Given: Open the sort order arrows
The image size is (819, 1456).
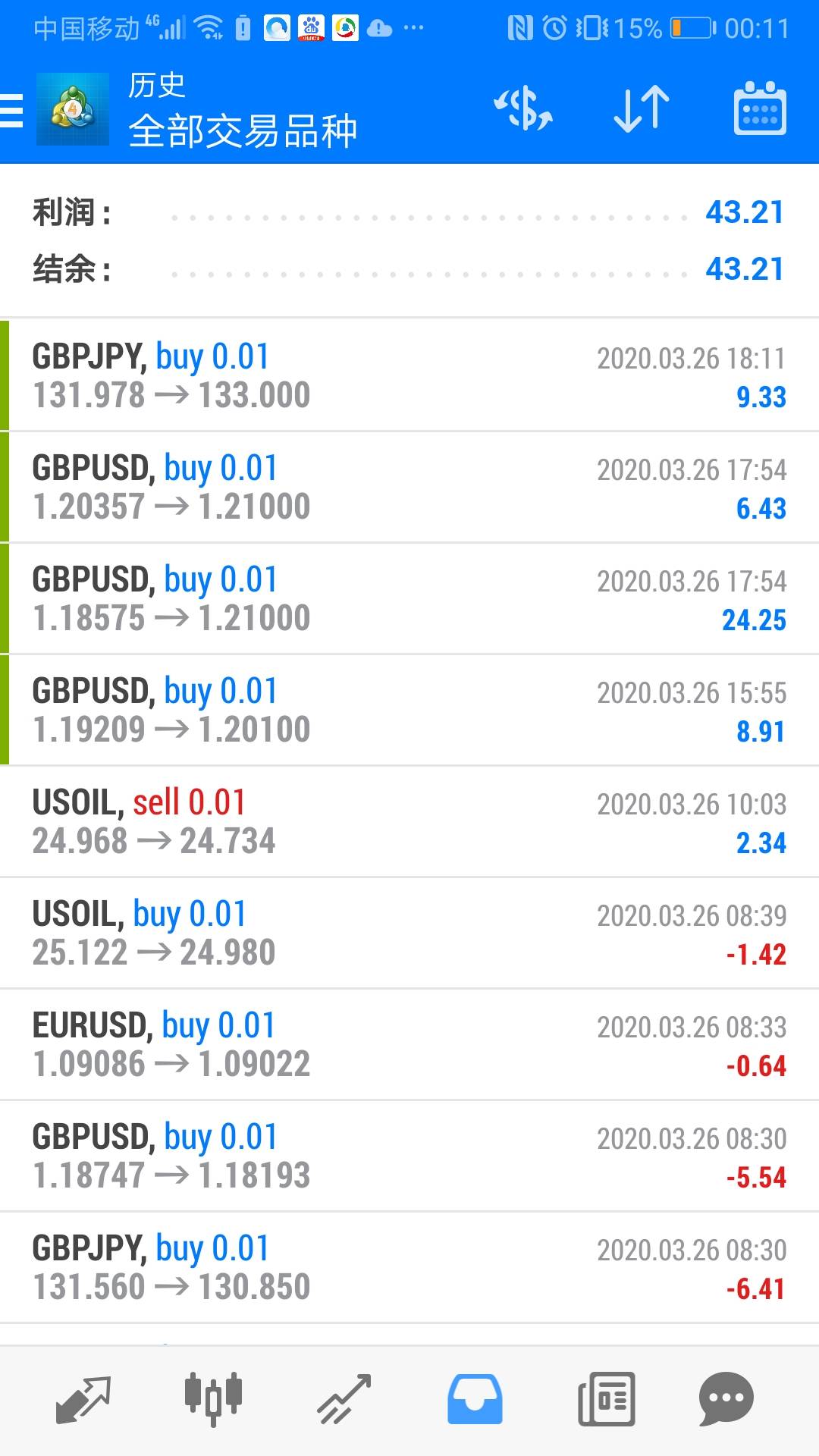Looking at the screenshot, I should 642,108.
